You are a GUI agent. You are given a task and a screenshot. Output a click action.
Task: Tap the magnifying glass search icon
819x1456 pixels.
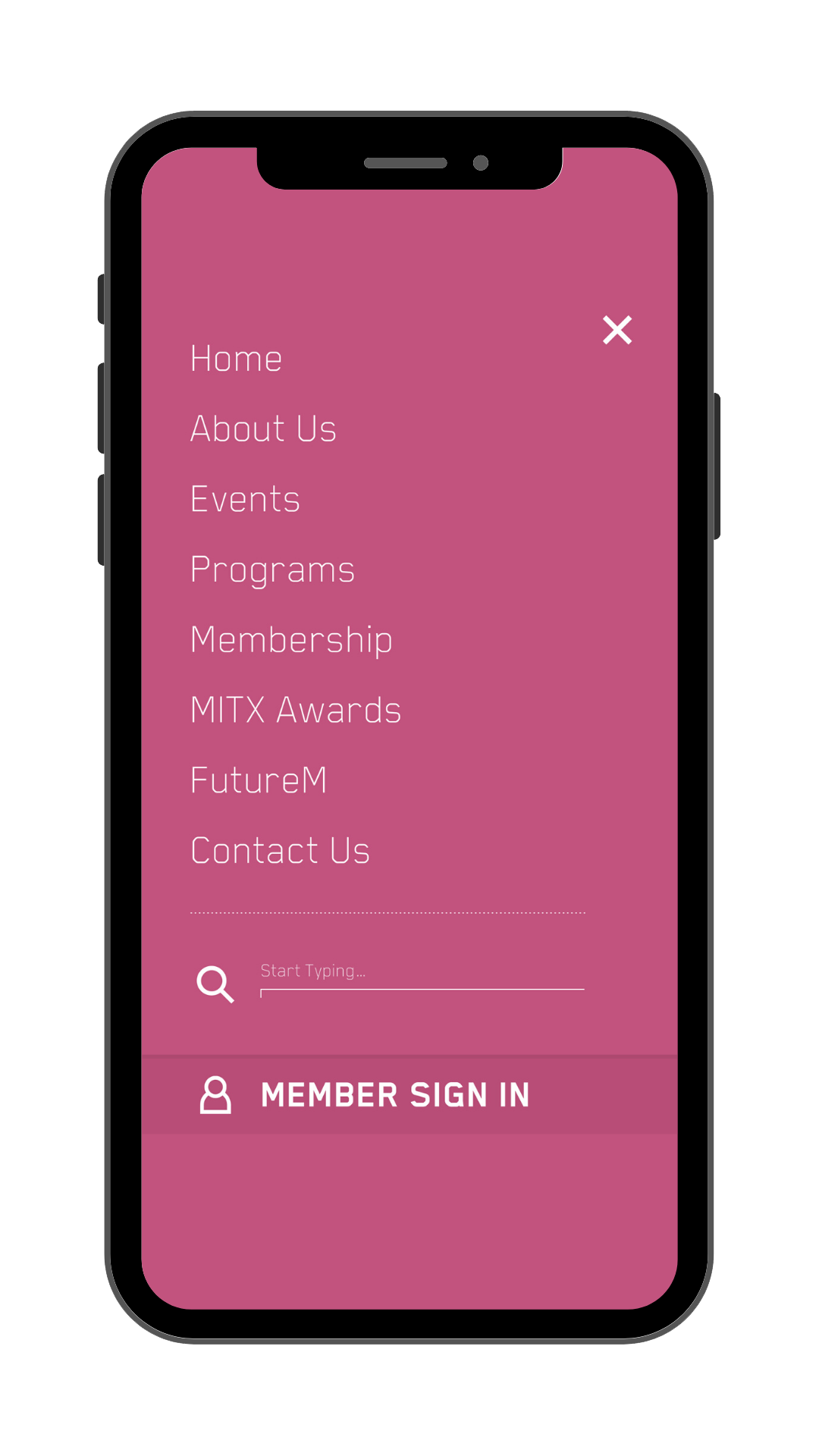(215, 984)
